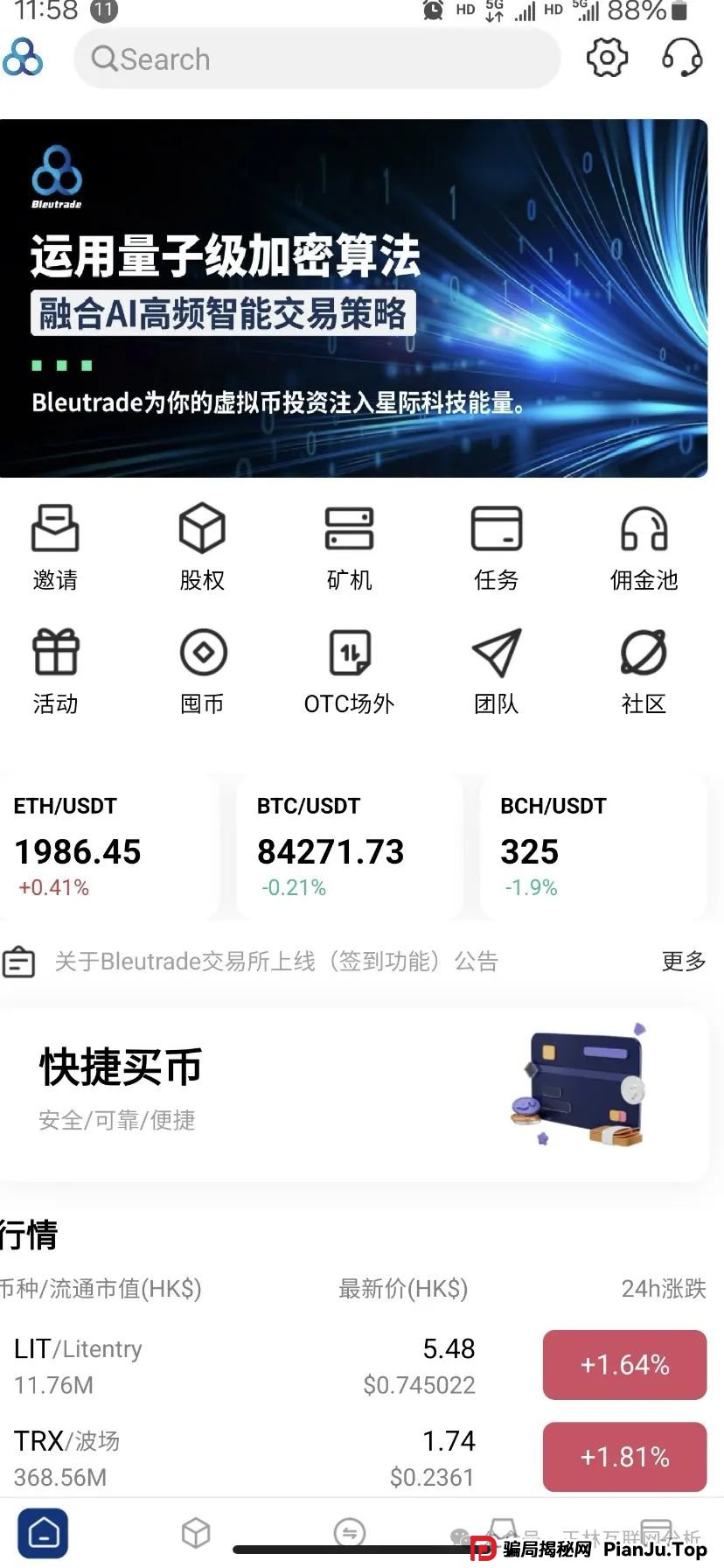Open the 矿机 mining machine feature
The width and height of the screenshot is (724, 1568).
349,542
